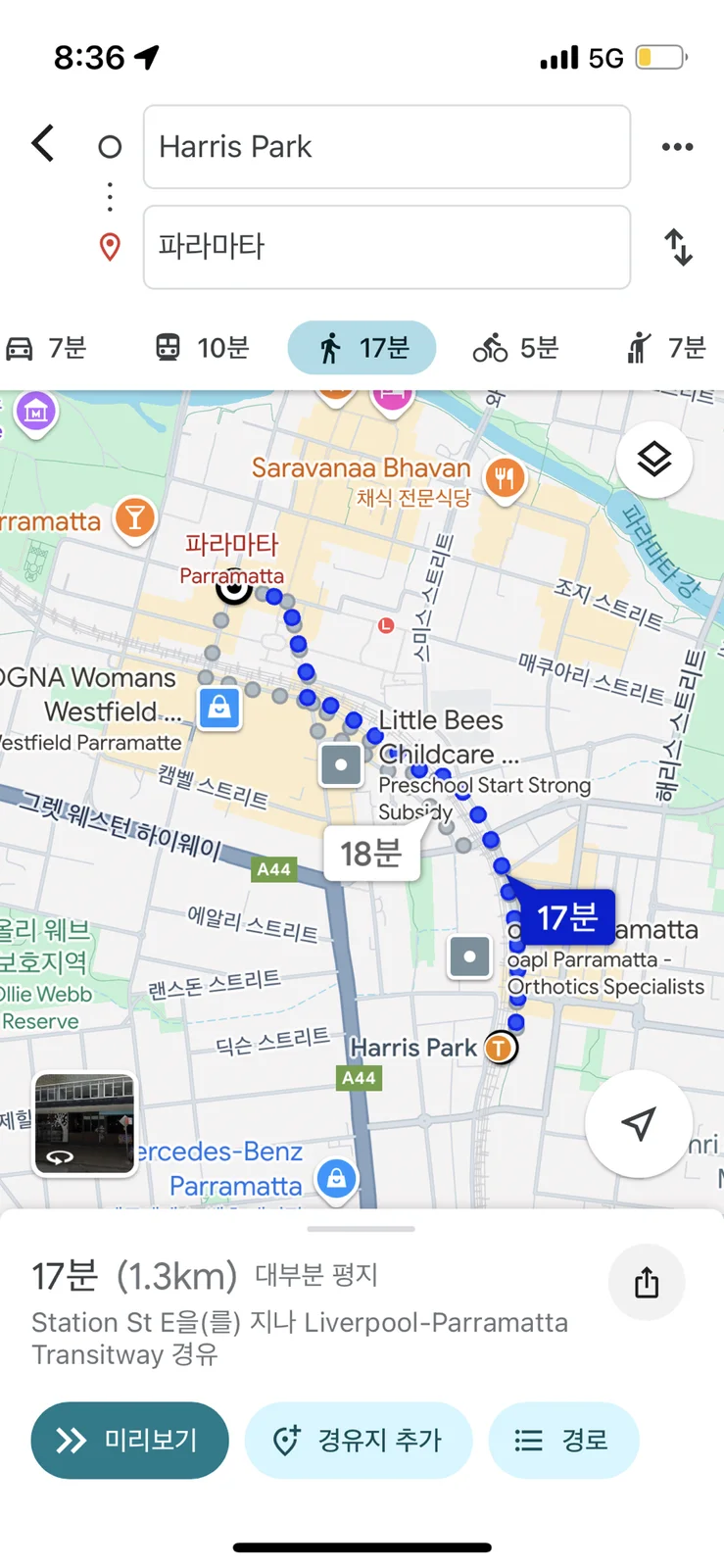The height and width of the screenshot is (1568, 724).
Task: Open the Street View thumbnail
Action: click(85, 1123)
